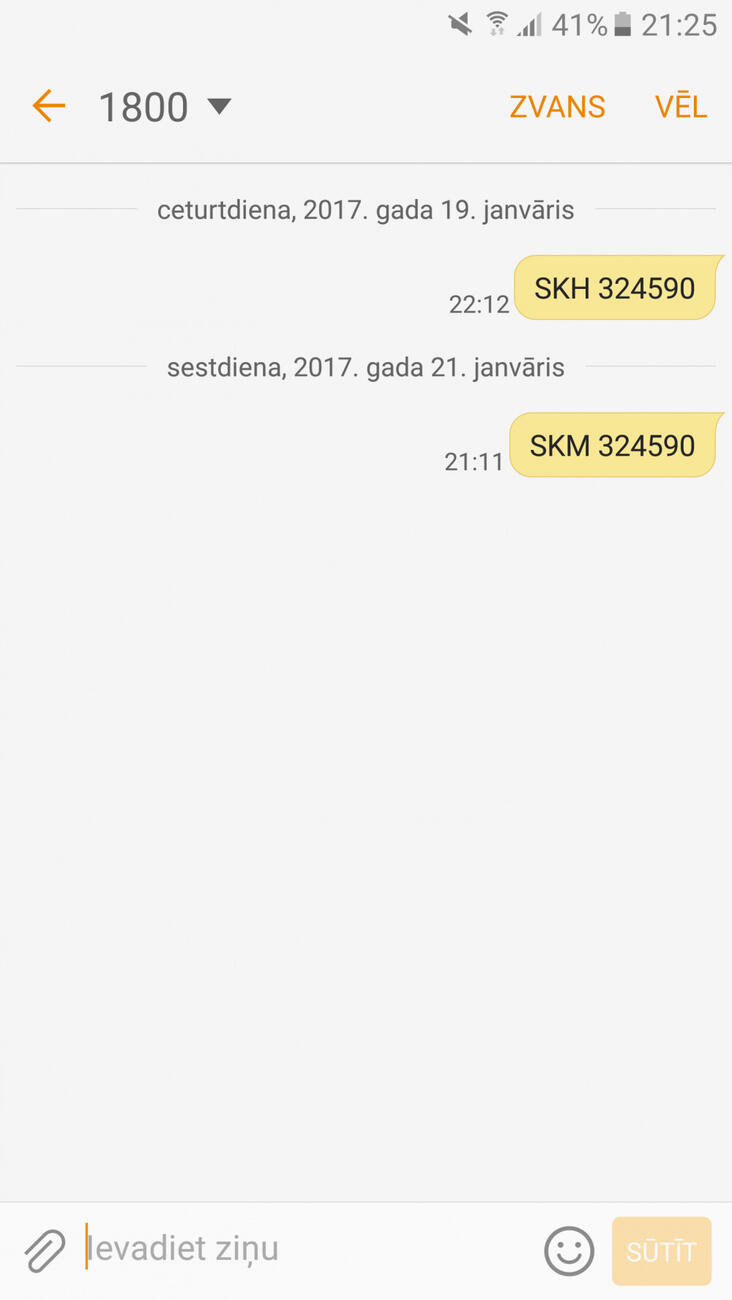Tap the SŪTĪT send button

click(x=661, y=1251)
